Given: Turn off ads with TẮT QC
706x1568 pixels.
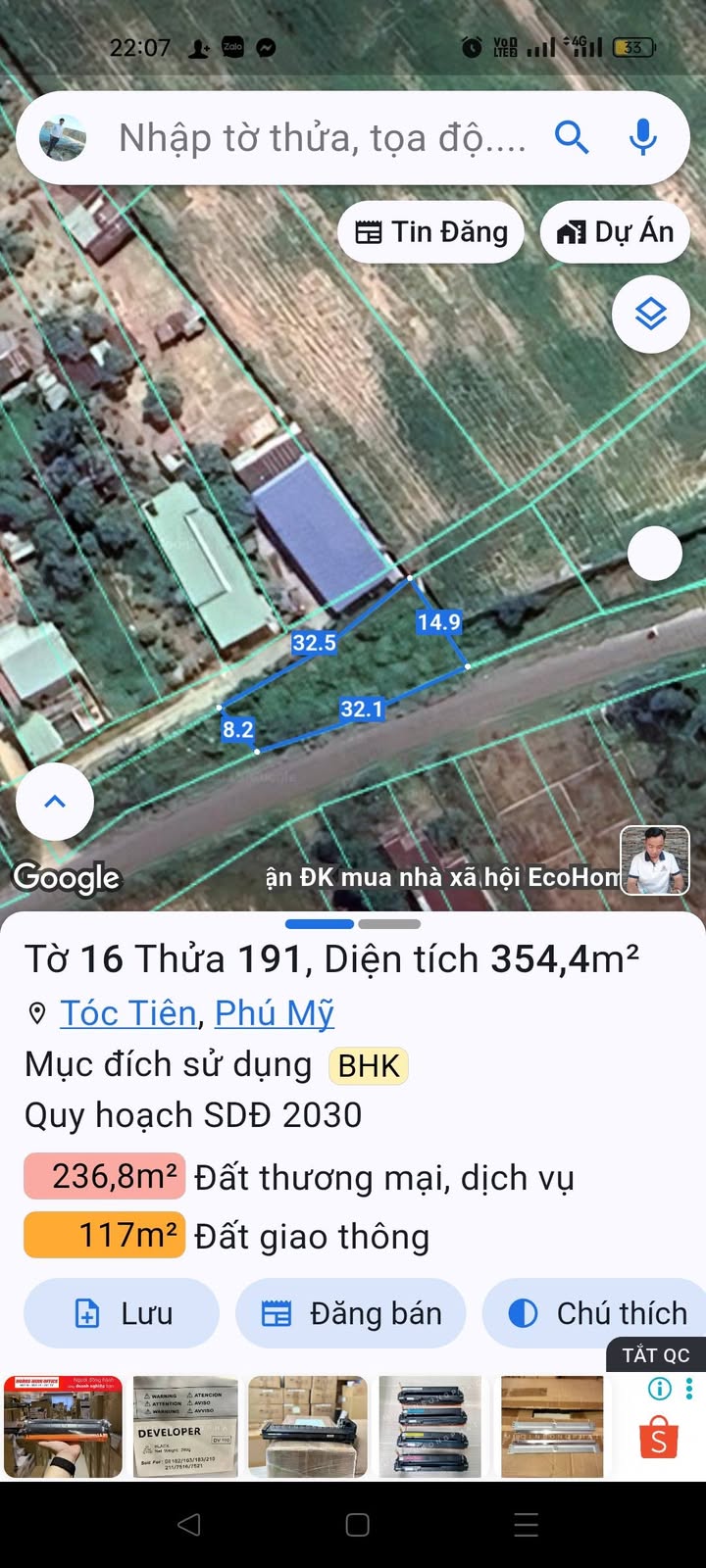Looking at the screenshot, I should pos(656,1355).
